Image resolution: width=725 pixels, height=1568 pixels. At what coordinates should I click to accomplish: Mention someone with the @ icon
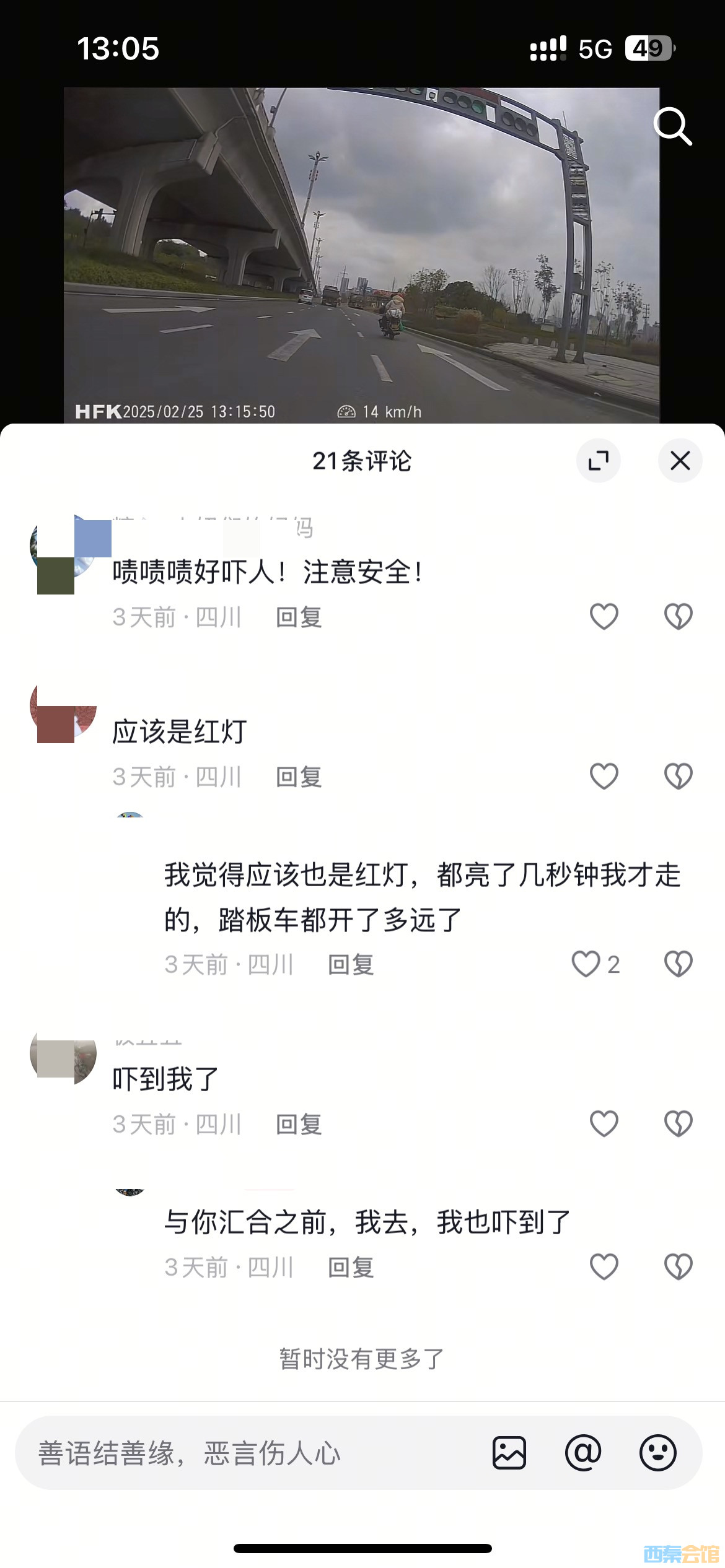click(583, 1453)
